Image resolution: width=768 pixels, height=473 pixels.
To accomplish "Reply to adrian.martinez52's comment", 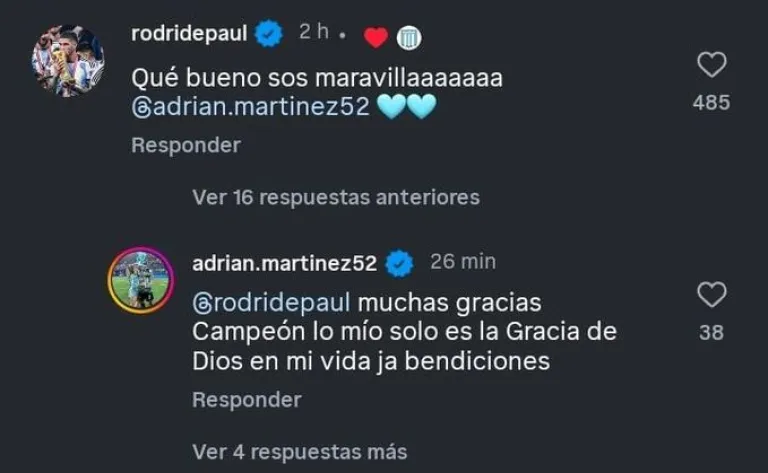I will coord(246,400).
